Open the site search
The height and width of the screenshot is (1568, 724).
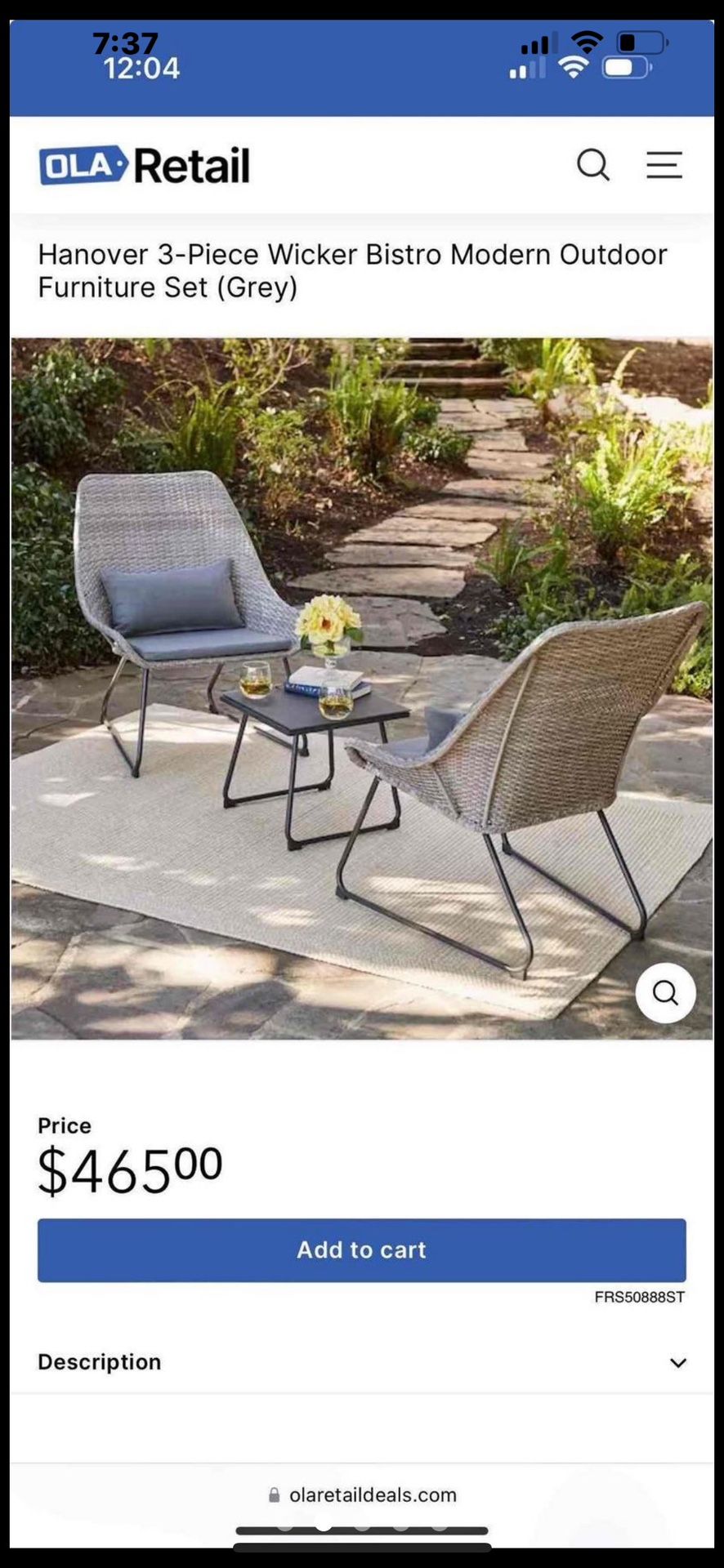pyautogui.click(x=592, y=165)
